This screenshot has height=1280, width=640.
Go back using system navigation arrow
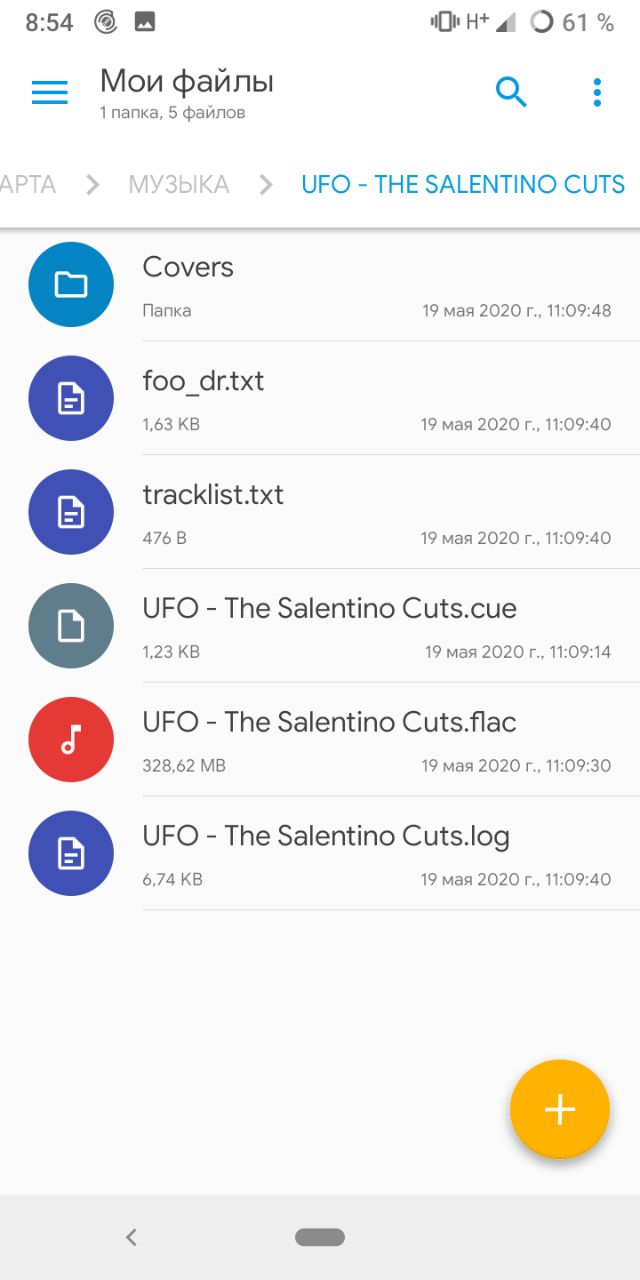point(131,1237)
